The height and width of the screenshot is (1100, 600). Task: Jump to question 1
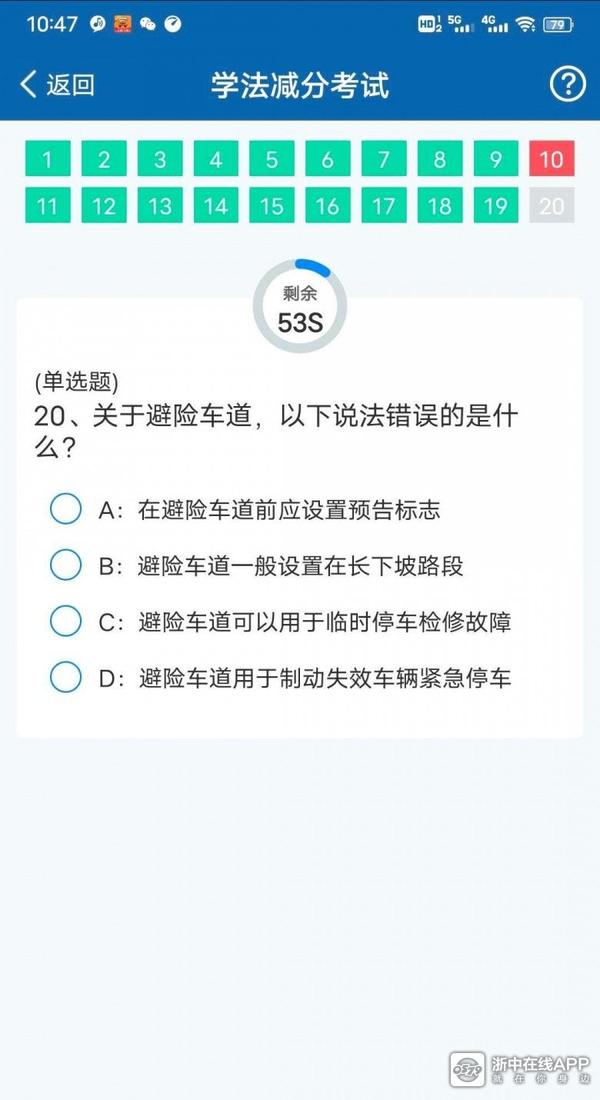click(x=48, y=159)
